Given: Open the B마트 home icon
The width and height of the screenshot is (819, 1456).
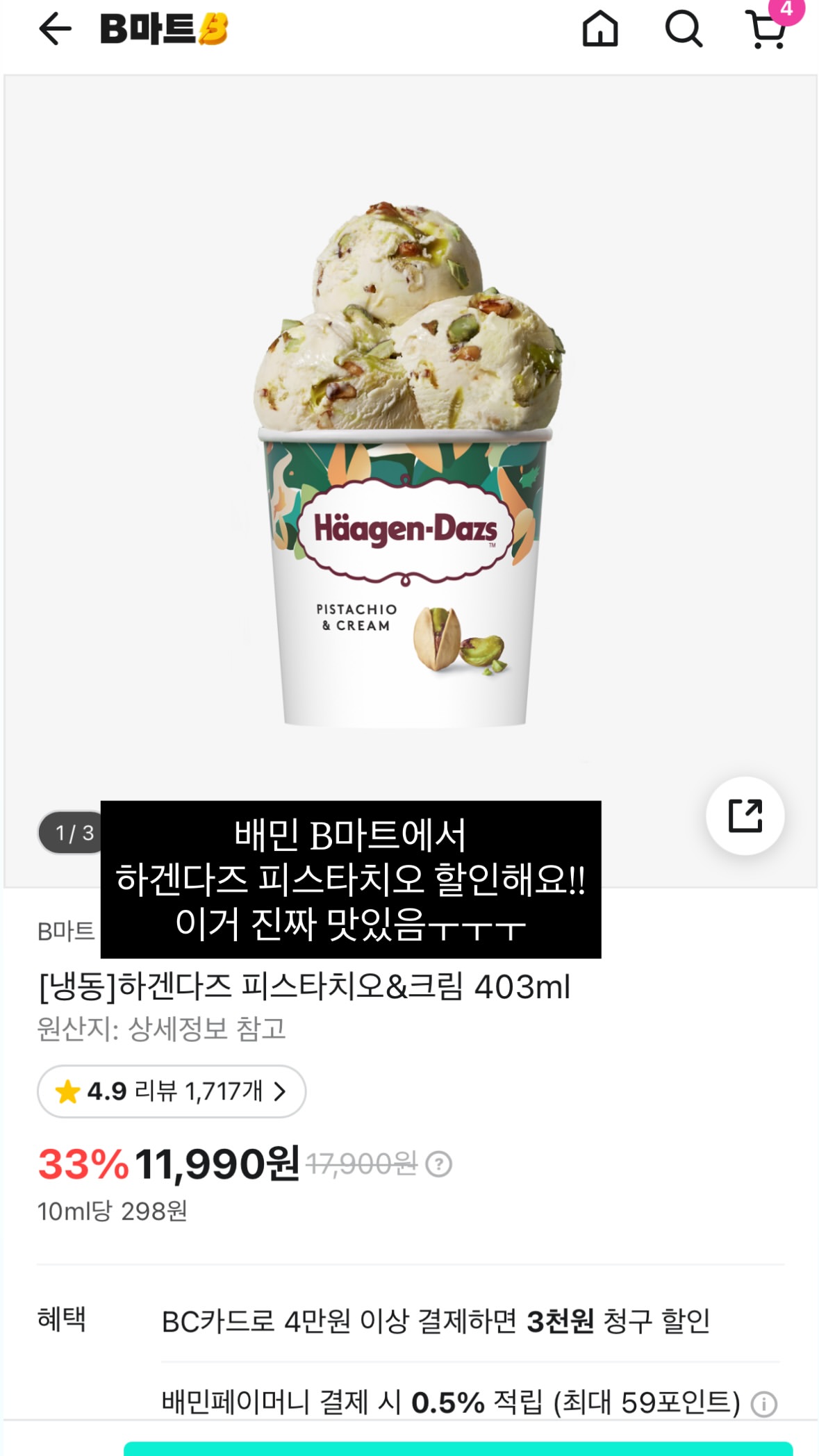Looking at the screenshot, I should coord(599,29).
